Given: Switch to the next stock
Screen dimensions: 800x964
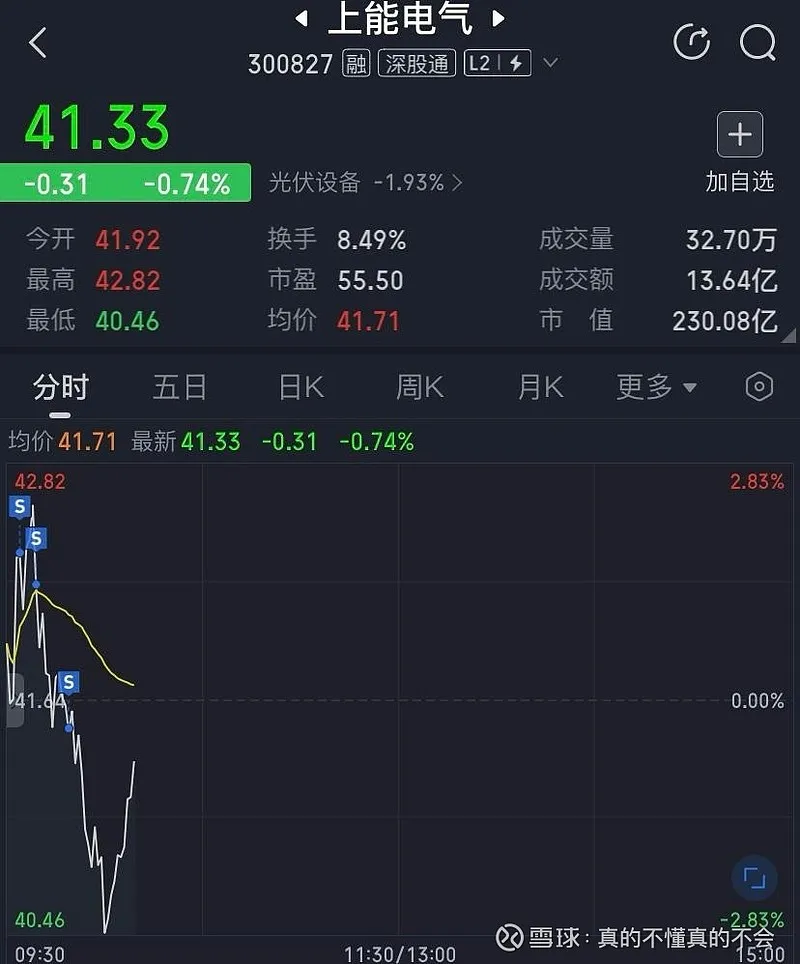Looking at the screenshot, I should (x=498, y=18).
